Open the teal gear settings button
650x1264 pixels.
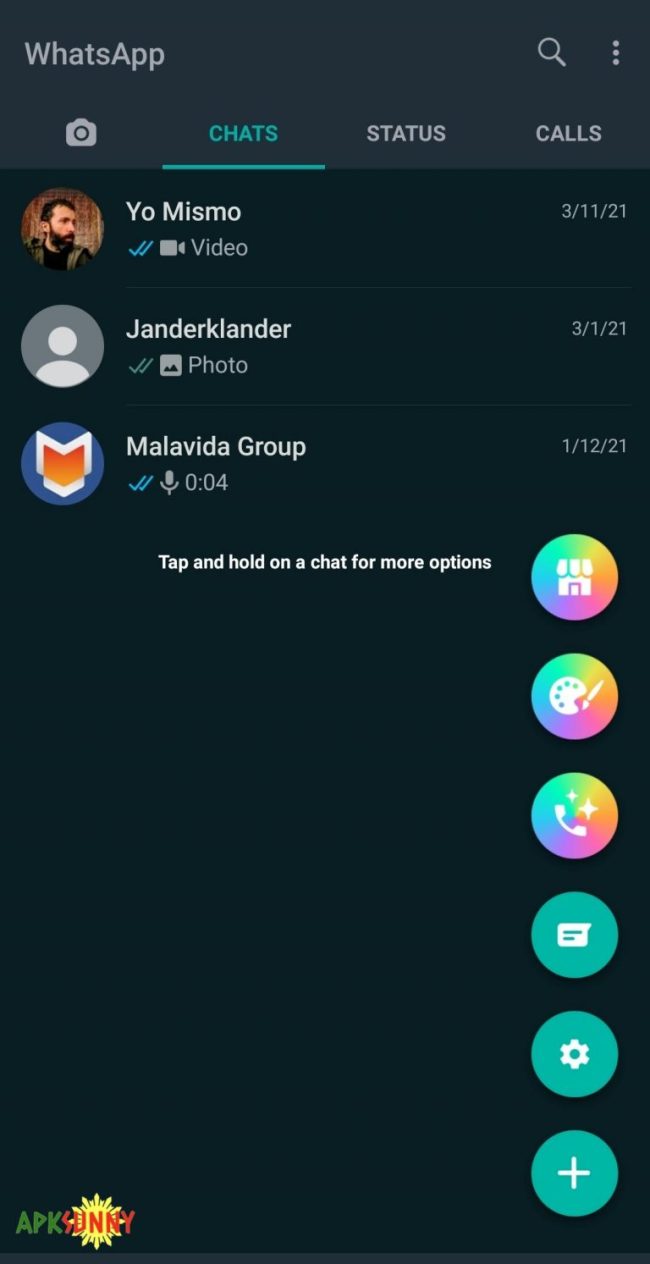pyautogui.click(x=574, y=1054)
